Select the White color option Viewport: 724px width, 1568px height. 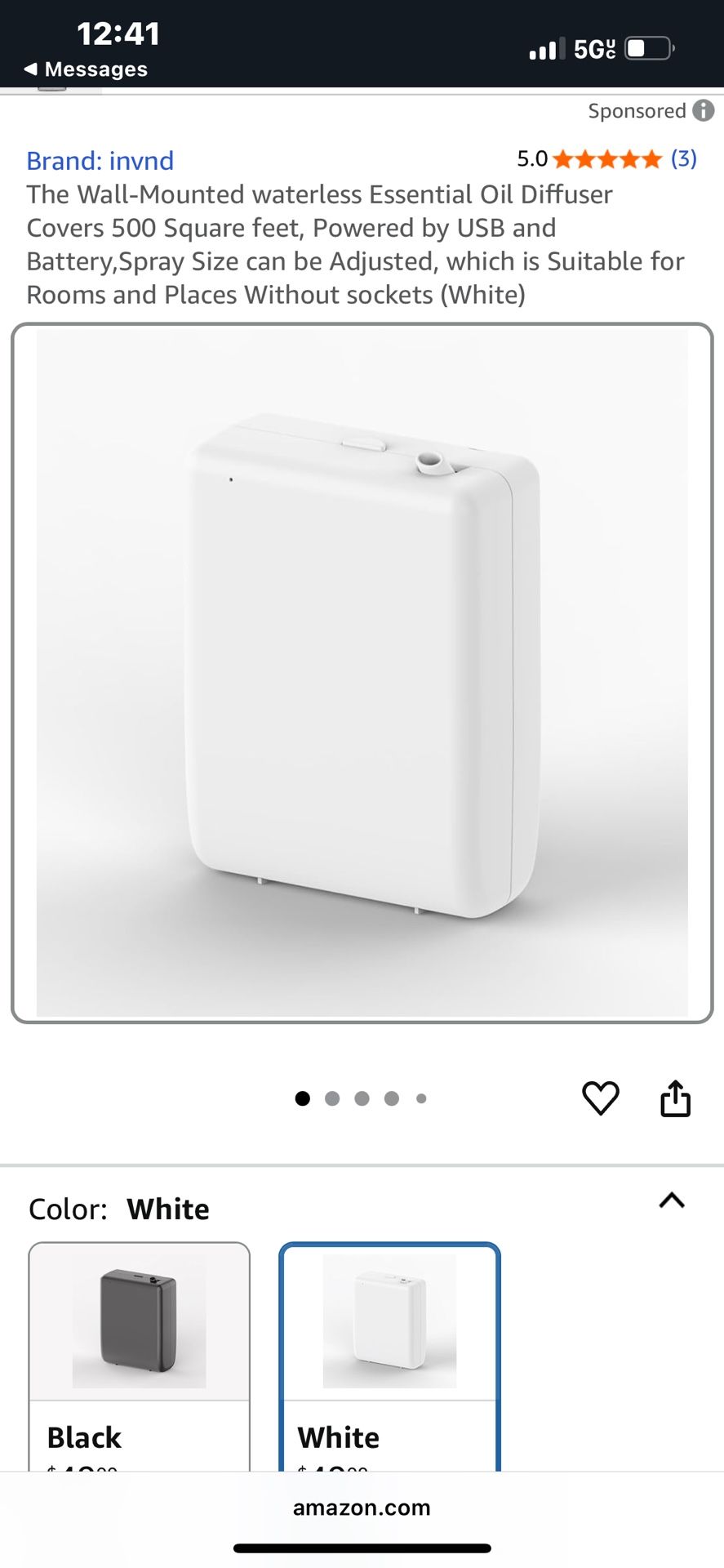(x=390, y=1356)
